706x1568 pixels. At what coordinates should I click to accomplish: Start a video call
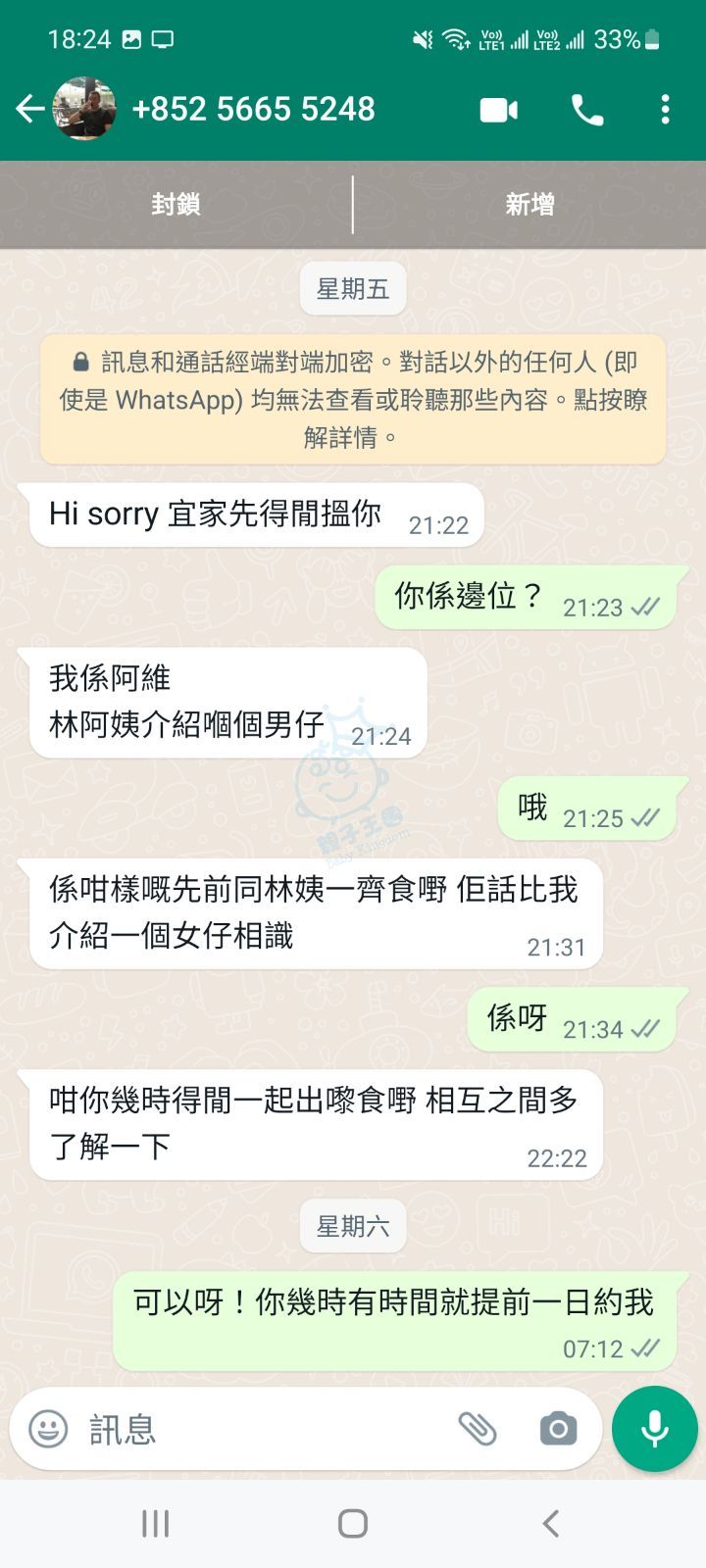pyautogui.click(x=498, y=110)
